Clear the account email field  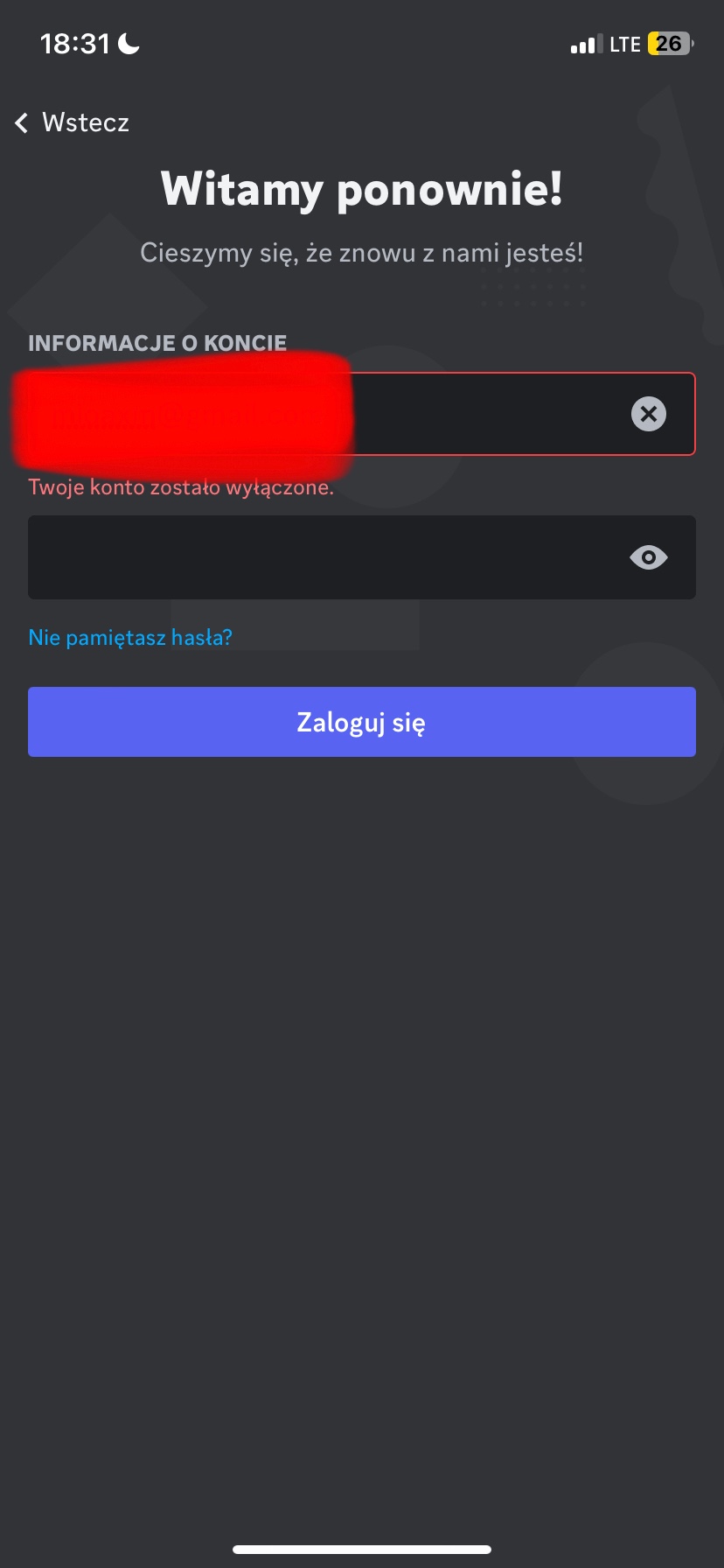coord(648,414)
